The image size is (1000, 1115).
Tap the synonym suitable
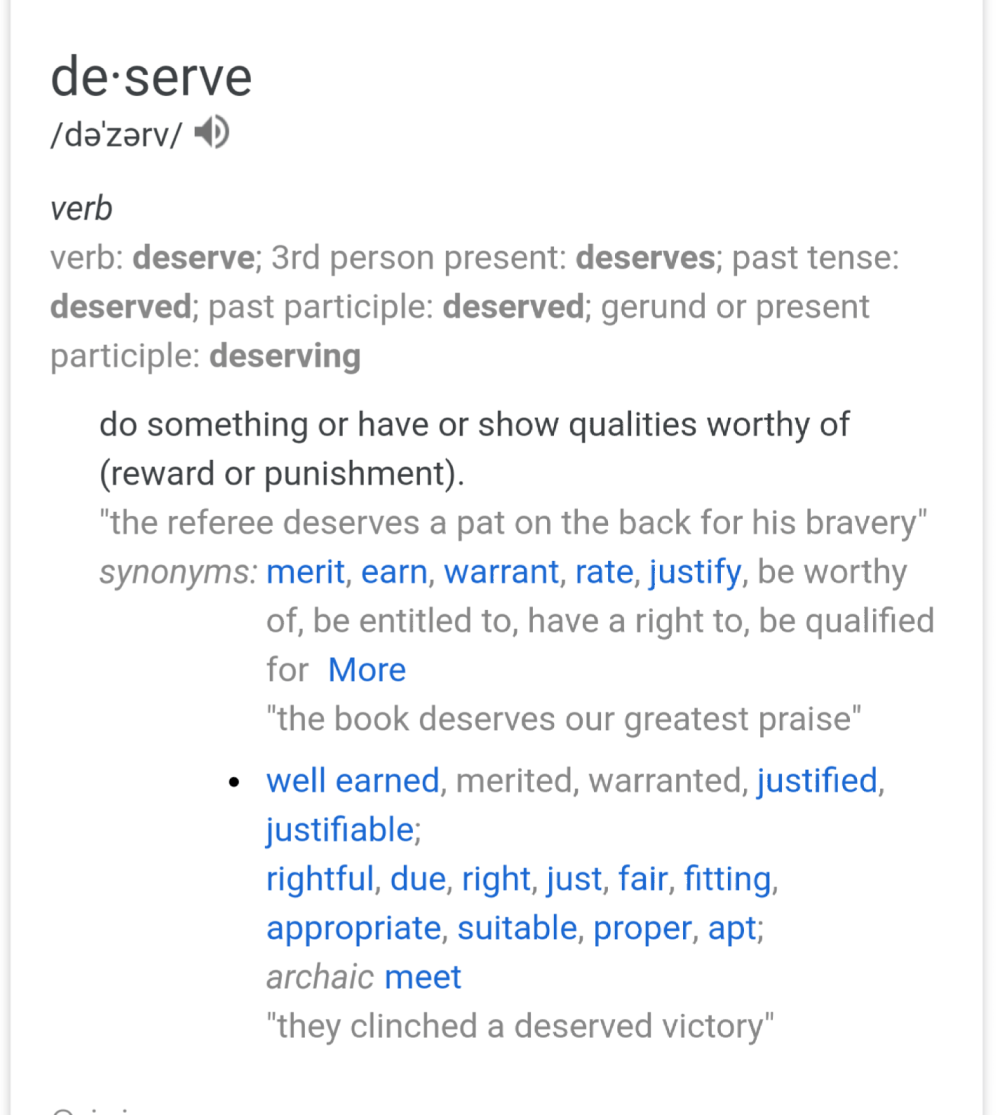point(517,929)
